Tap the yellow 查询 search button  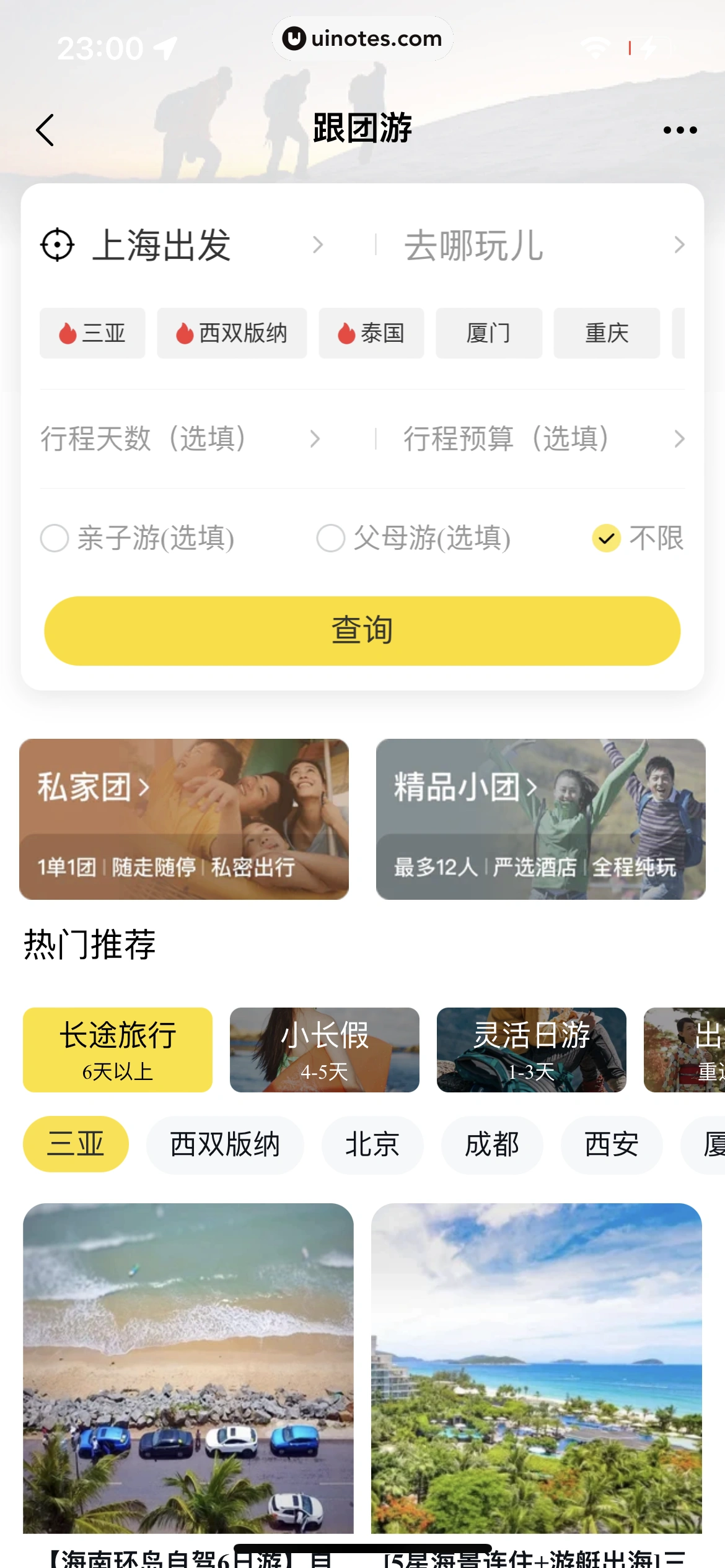(362, 630)
